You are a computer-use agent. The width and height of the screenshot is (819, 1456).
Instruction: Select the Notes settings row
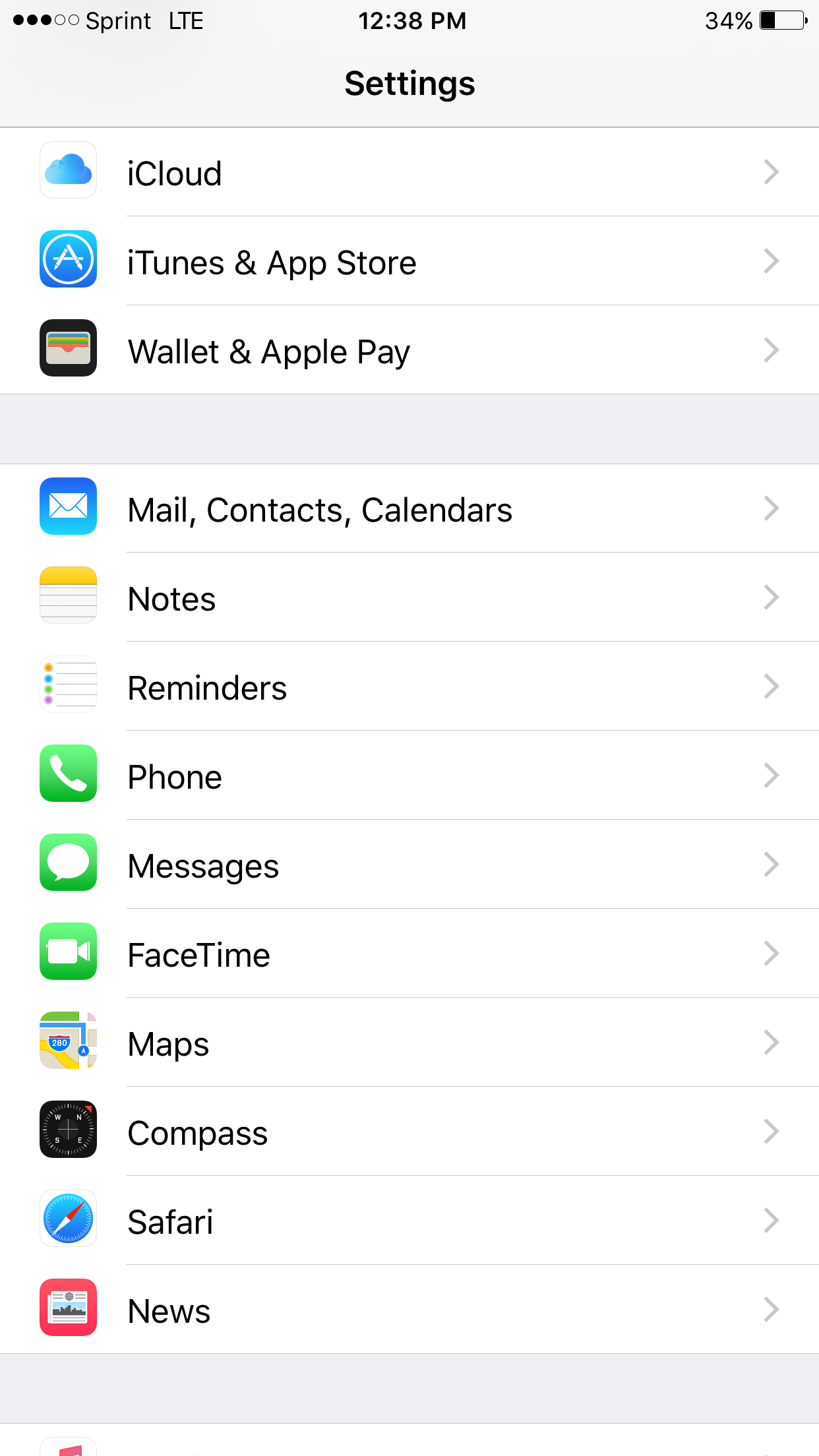tap(409, 598)
